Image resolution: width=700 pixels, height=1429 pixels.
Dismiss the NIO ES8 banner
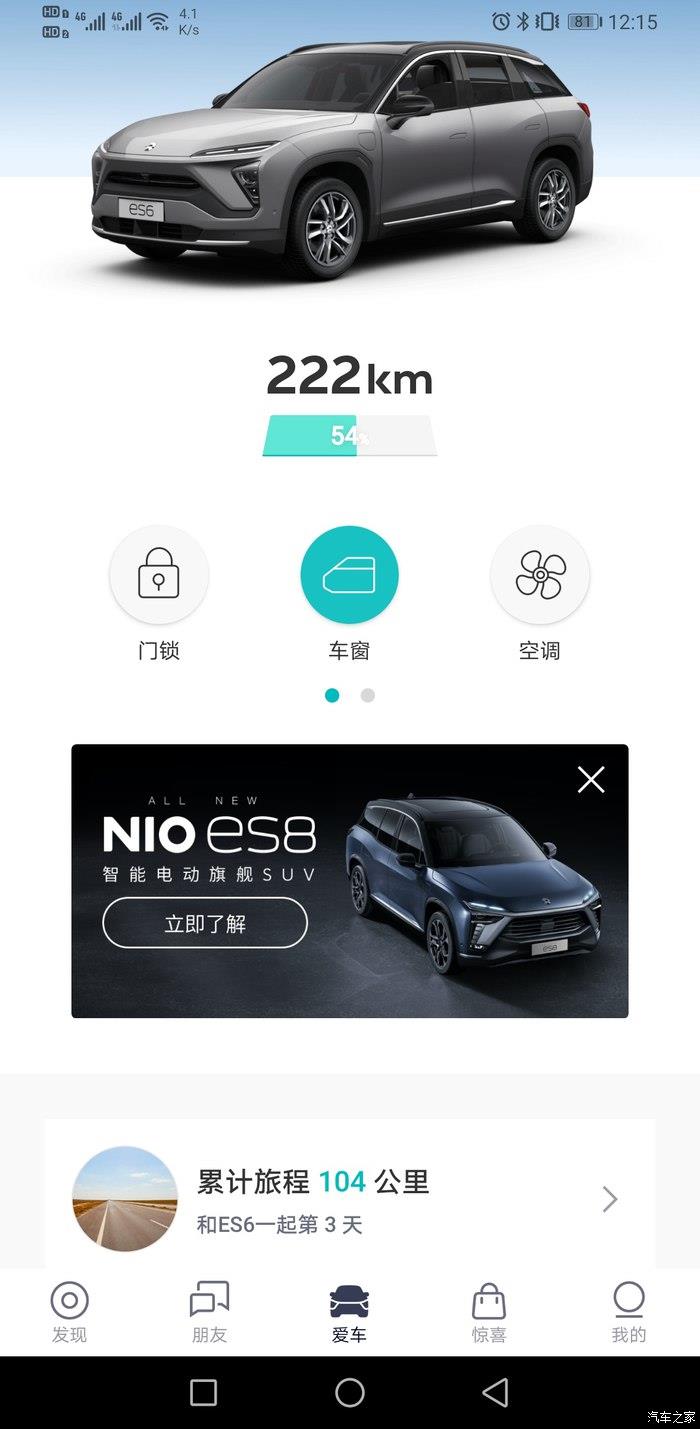point(591,779)
